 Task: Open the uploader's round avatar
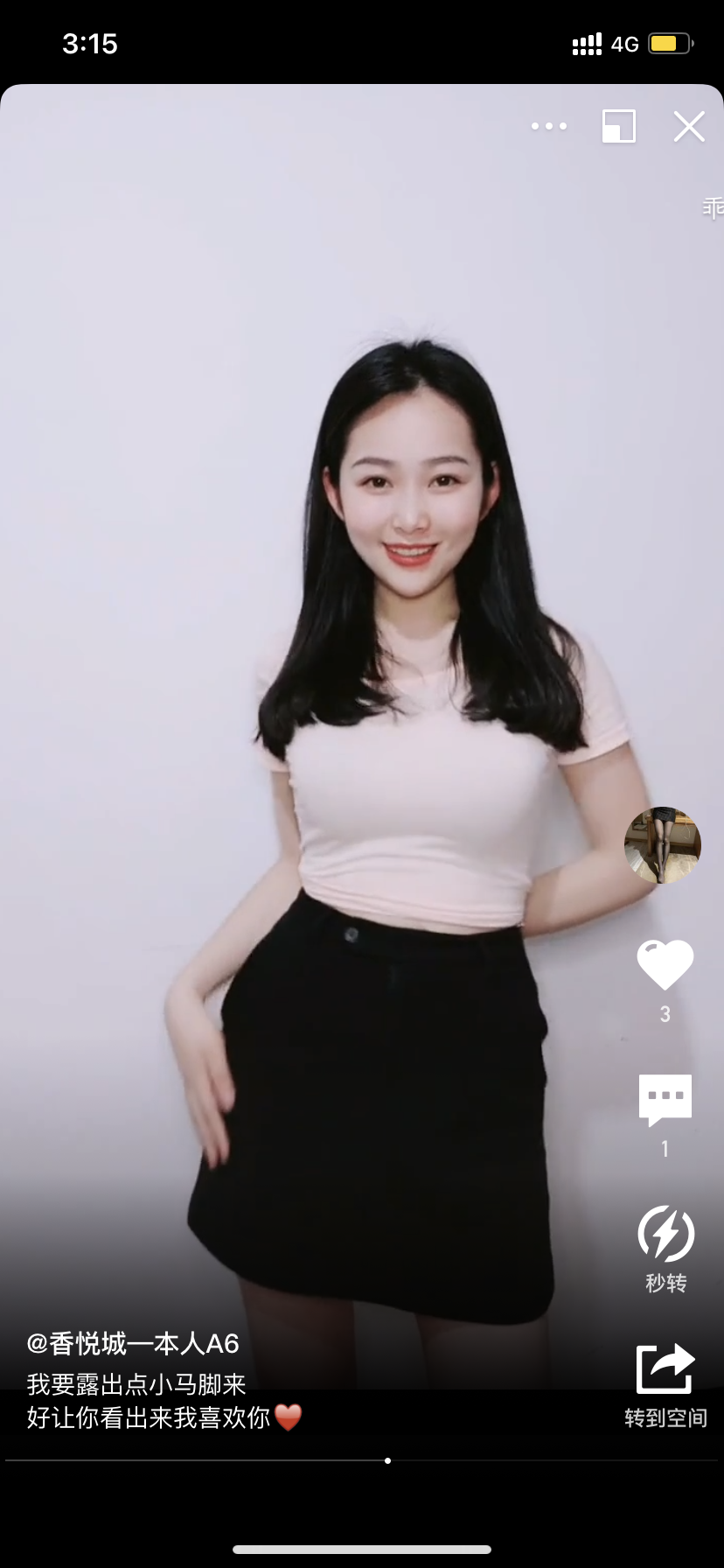[x=663, y=844]
